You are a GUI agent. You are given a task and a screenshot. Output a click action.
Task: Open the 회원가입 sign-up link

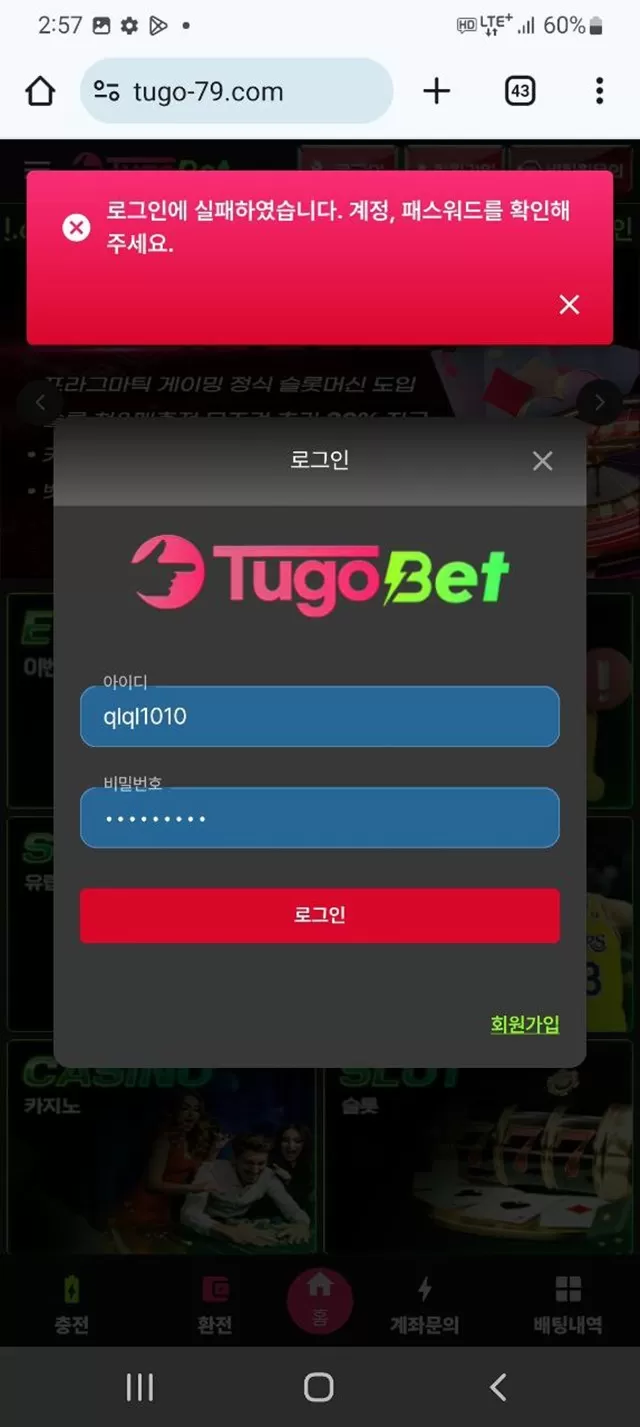click(x=524, y=1024)
